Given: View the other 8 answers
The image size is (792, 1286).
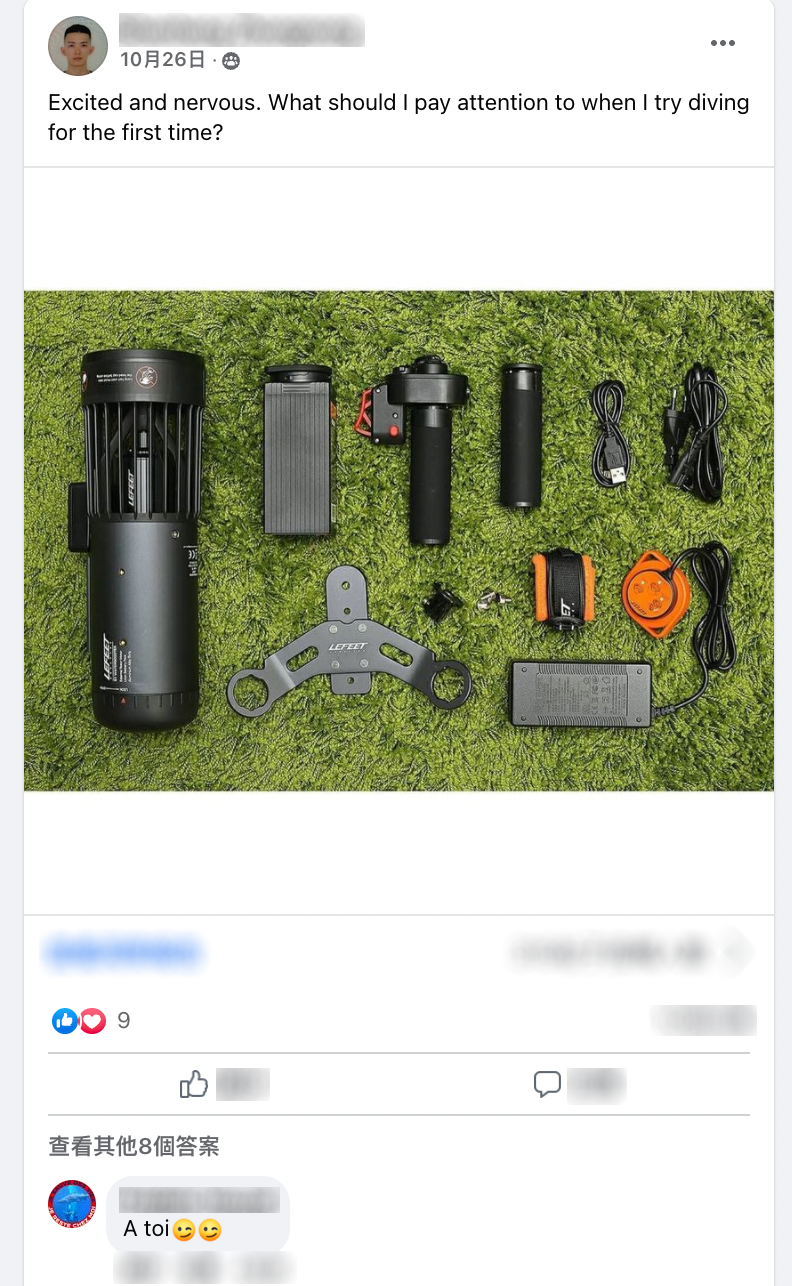Looking at the screenshot, I should point(134,1146).
